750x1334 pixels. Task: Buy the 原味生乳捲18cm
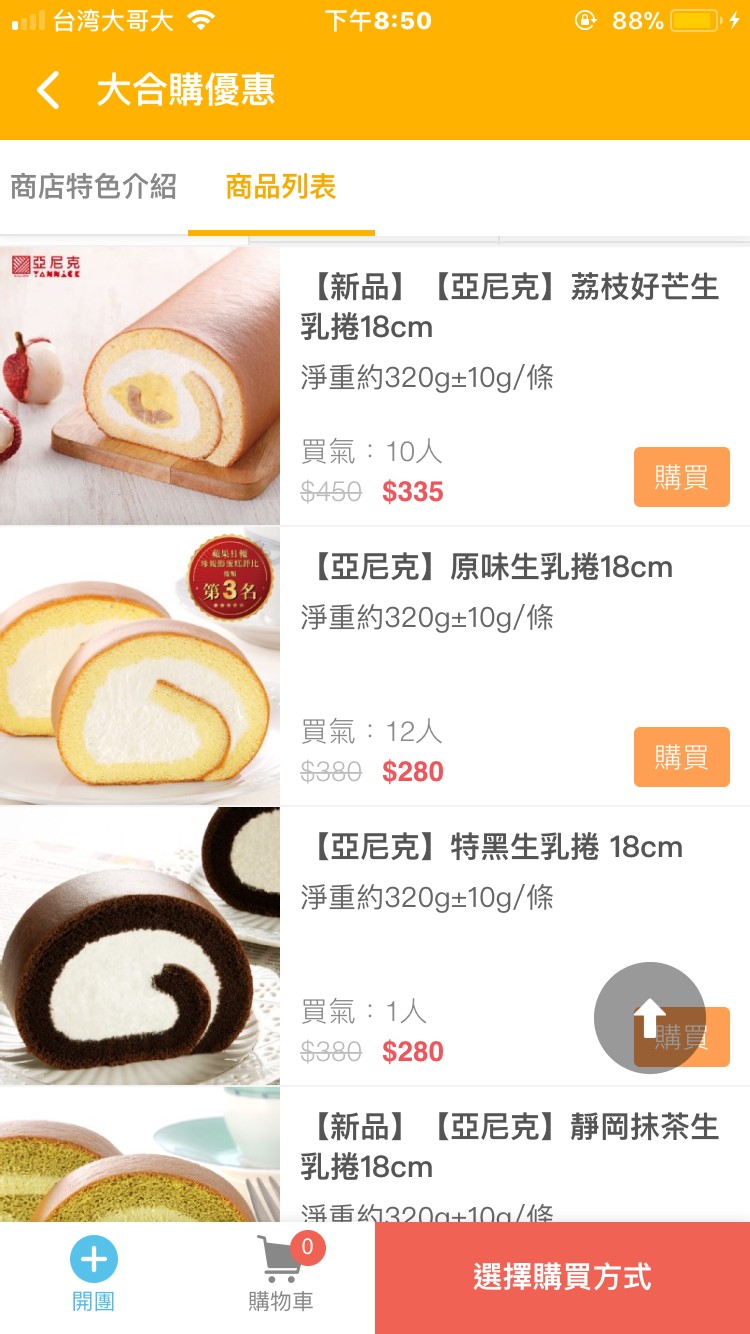(681, 758)
